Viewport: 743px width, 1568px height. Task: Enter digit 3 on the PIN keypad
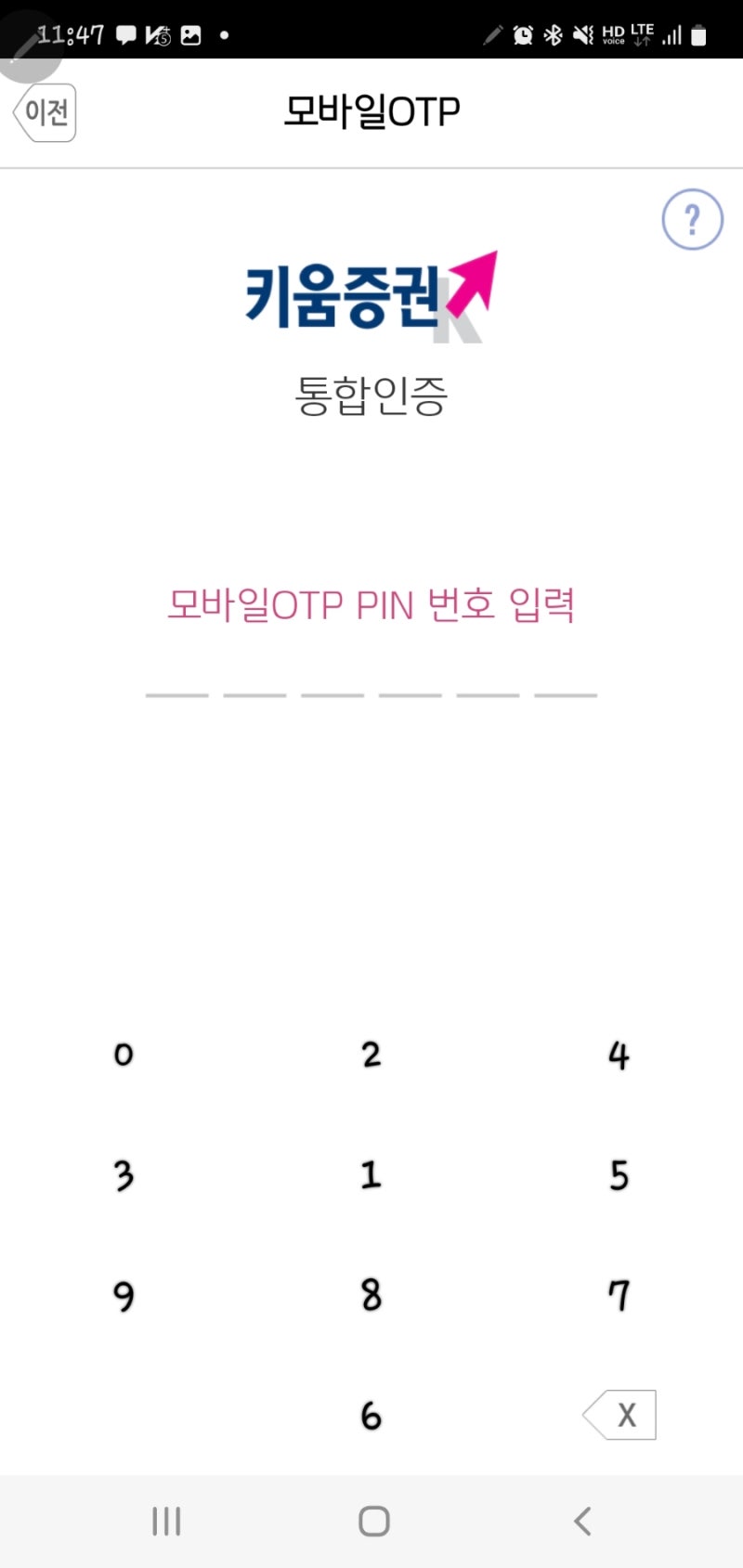(124, 1175)
